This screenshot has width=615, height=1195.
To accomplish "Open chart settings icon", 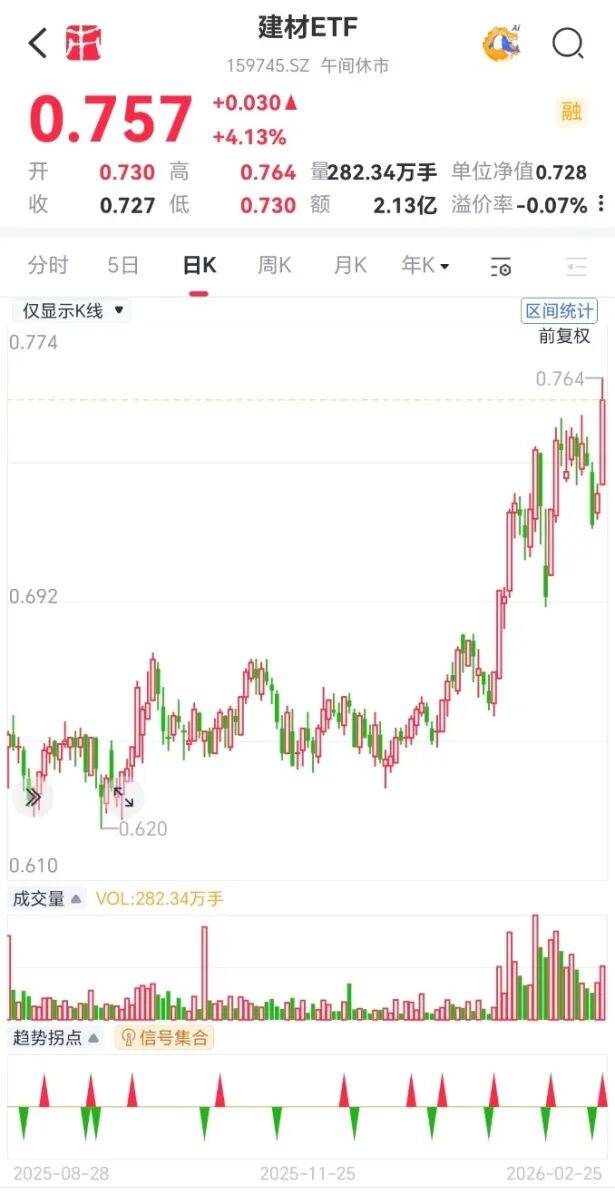I will click(x=501, y=267).
